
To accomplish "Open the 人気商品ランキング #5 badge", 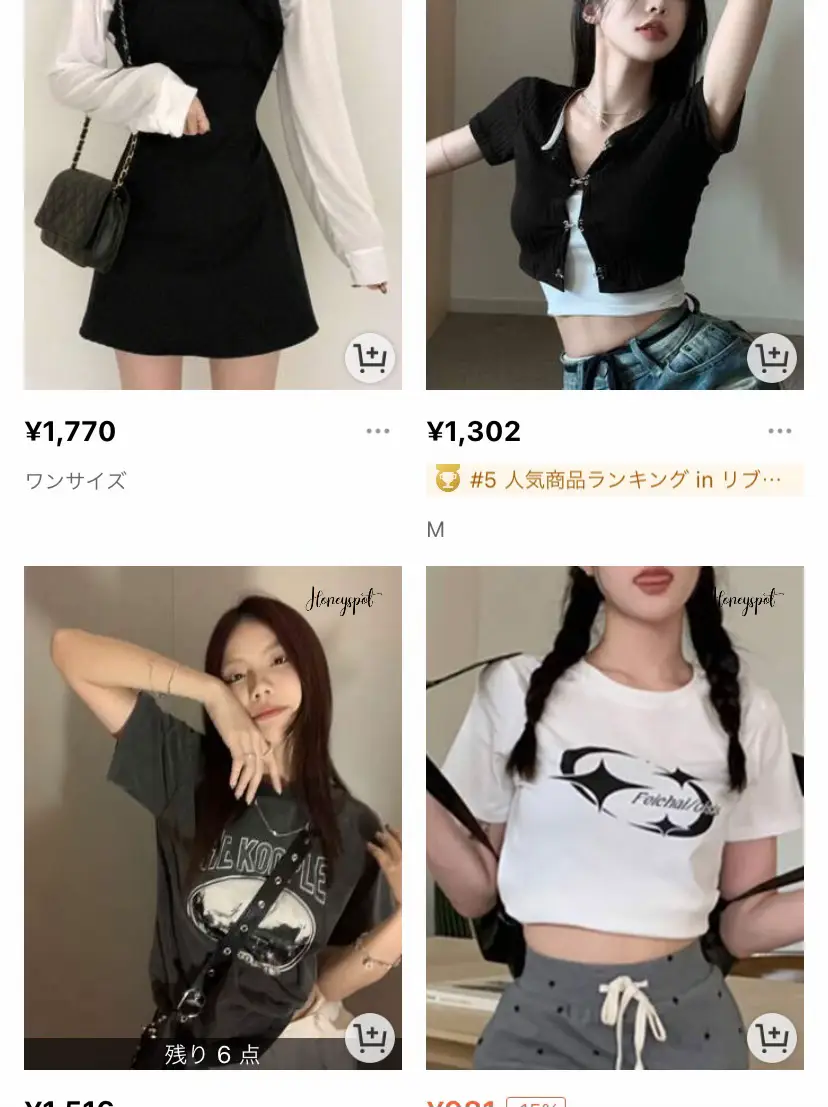I will coord(614,480).
